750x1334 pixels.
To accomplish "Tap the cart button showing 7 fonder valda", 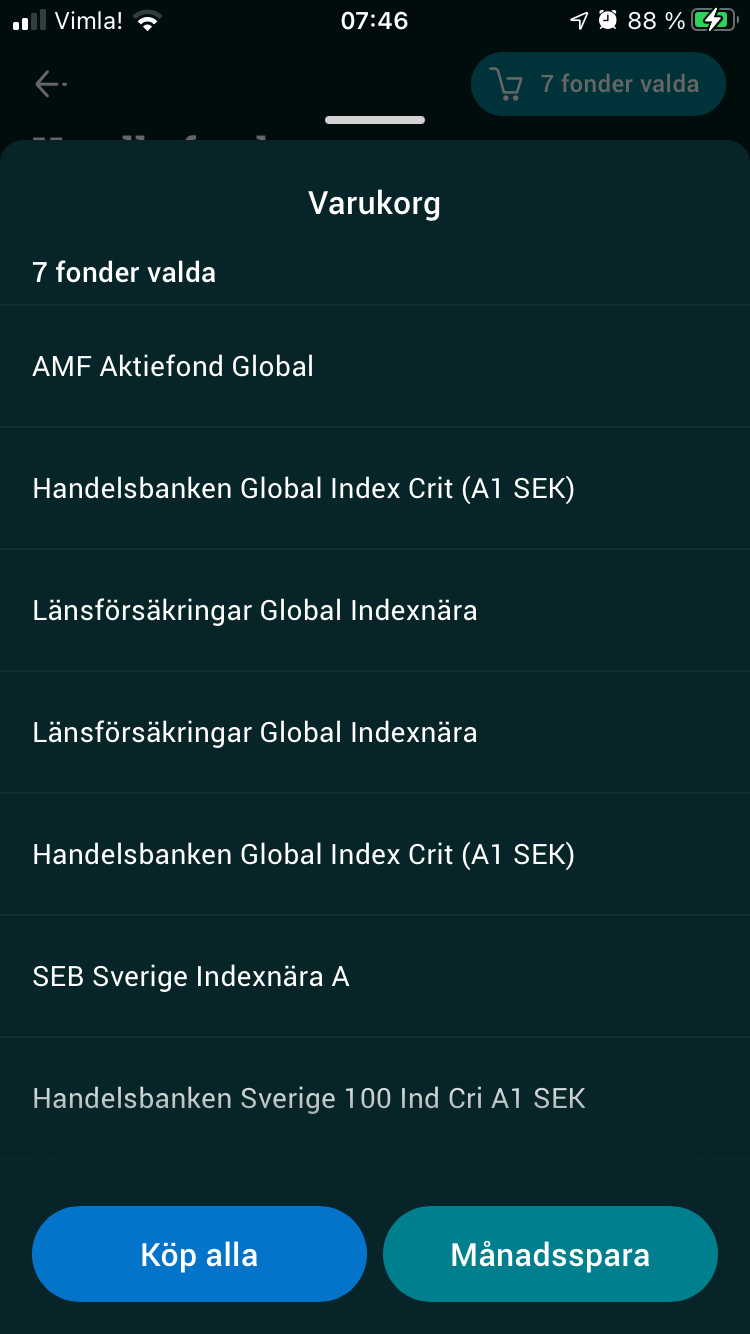I will (598, 84).
